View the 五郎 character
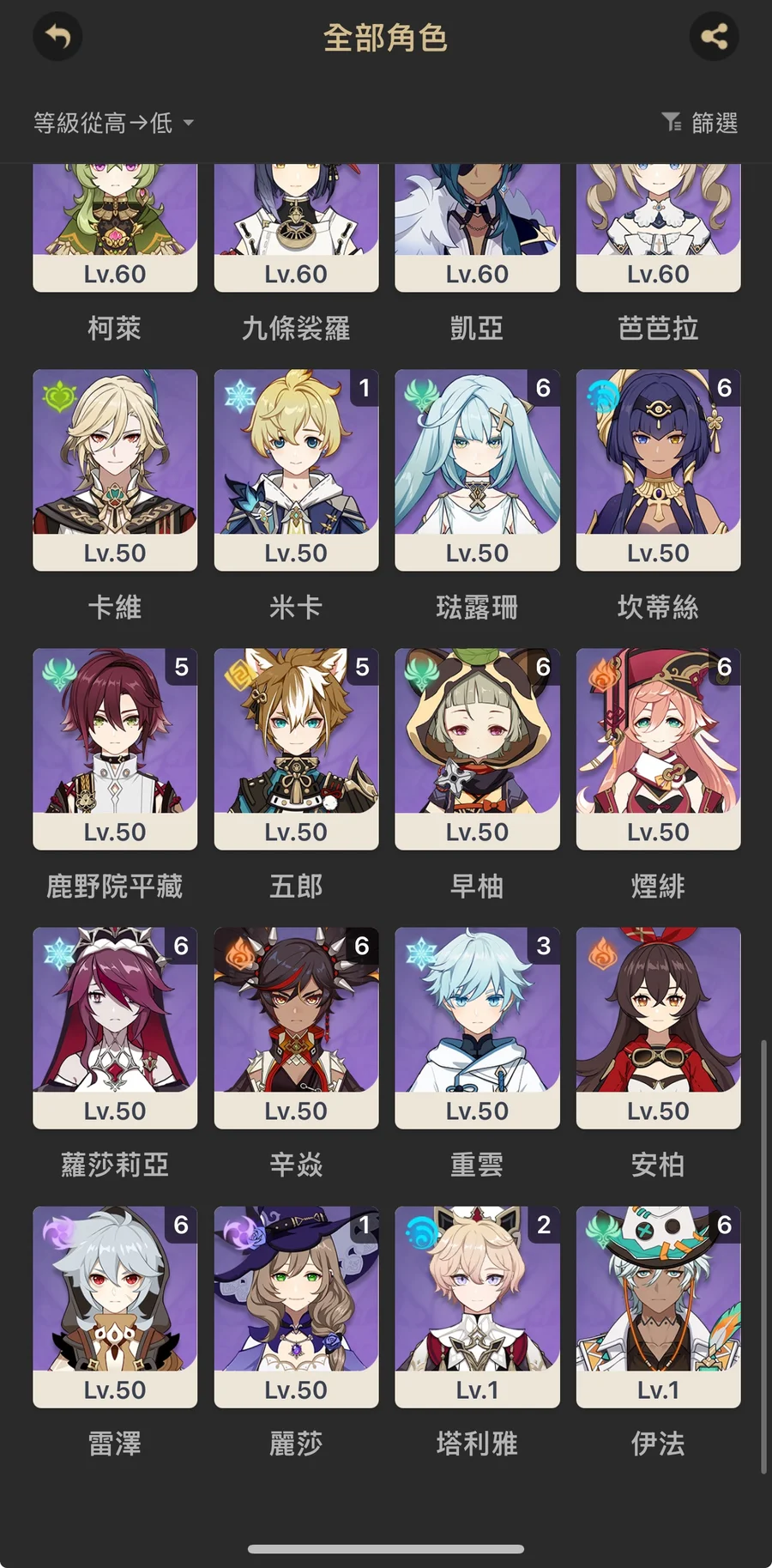772x1568 pixels. (296, 748)
